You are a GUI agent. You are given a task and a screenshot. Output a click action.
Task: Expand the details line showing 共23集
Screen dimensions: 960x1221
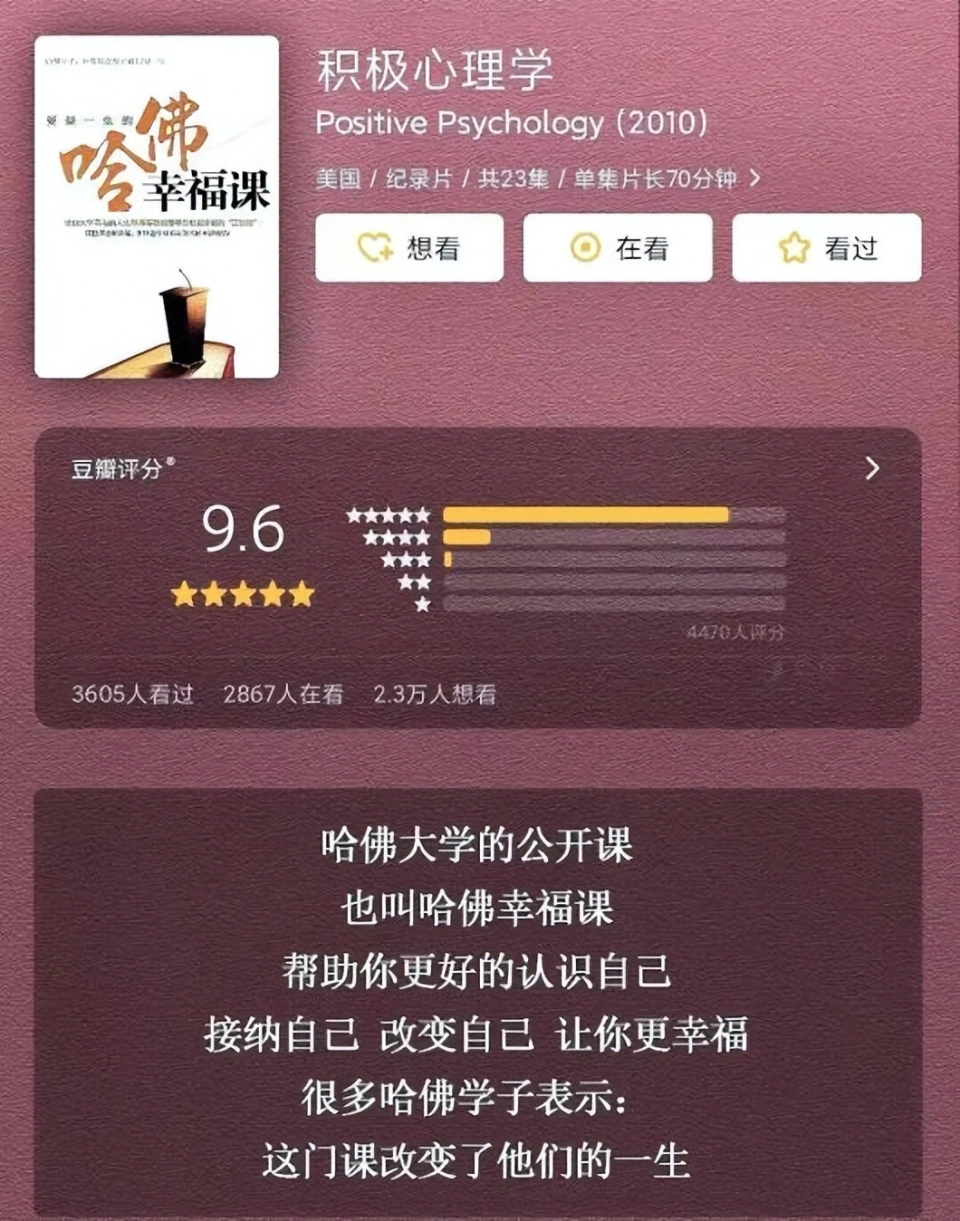coord(754,179)
